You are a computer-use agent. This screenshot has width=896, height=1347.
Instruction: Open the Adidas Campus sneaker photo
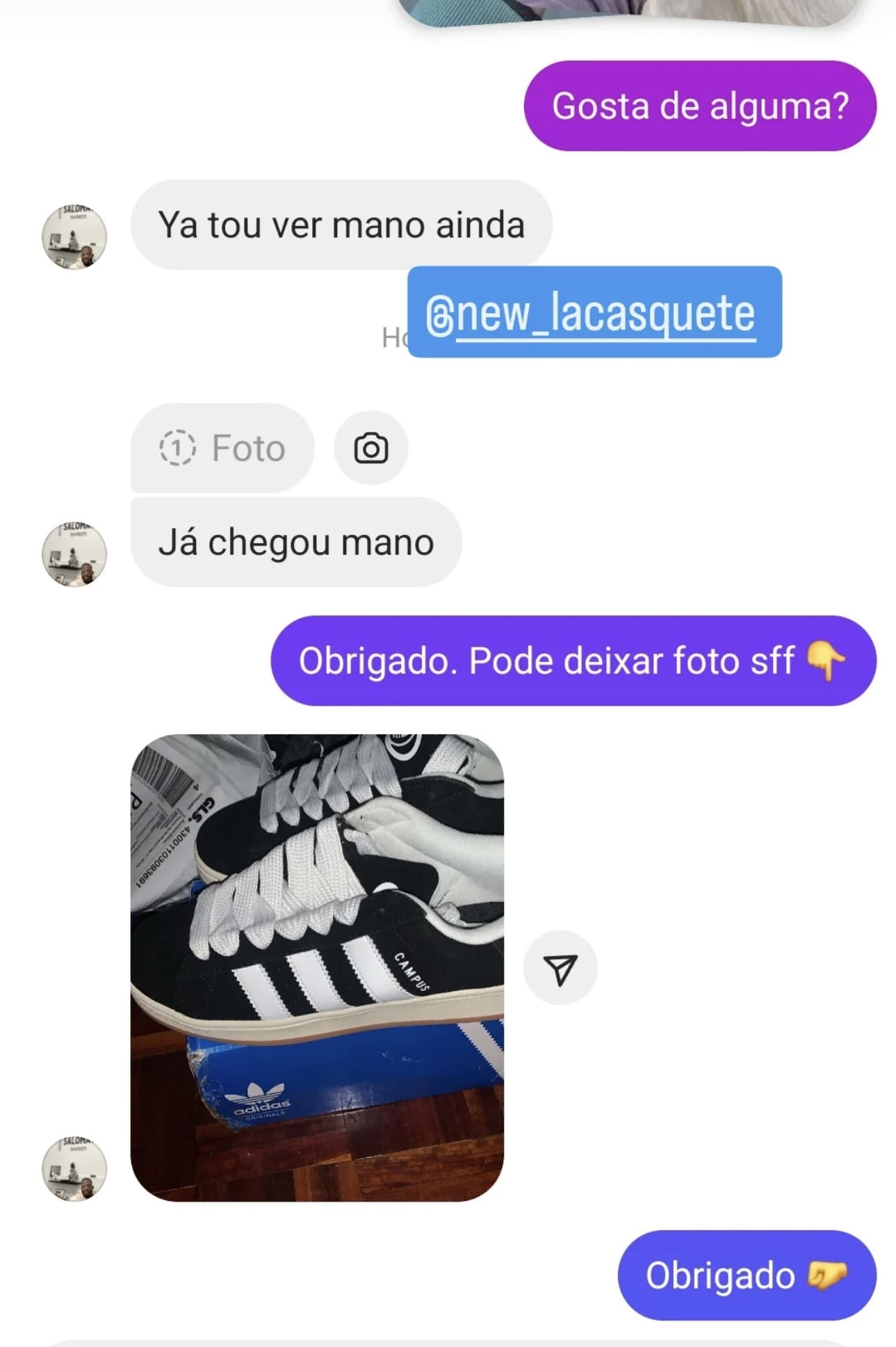(317, 967)
